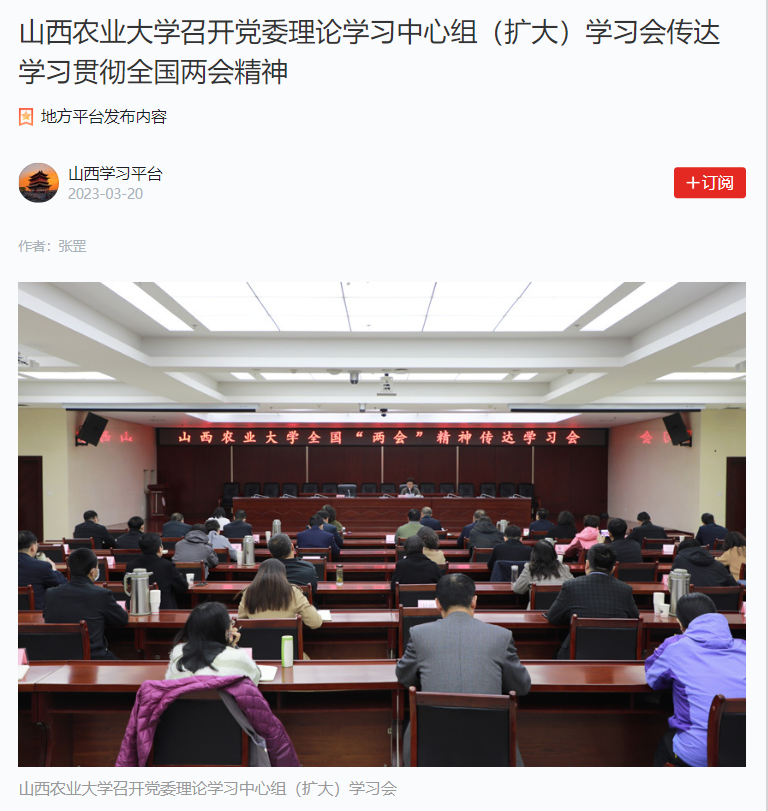
Task: Open the 山西学习平台 profile avatar
Action: (39, 183)
